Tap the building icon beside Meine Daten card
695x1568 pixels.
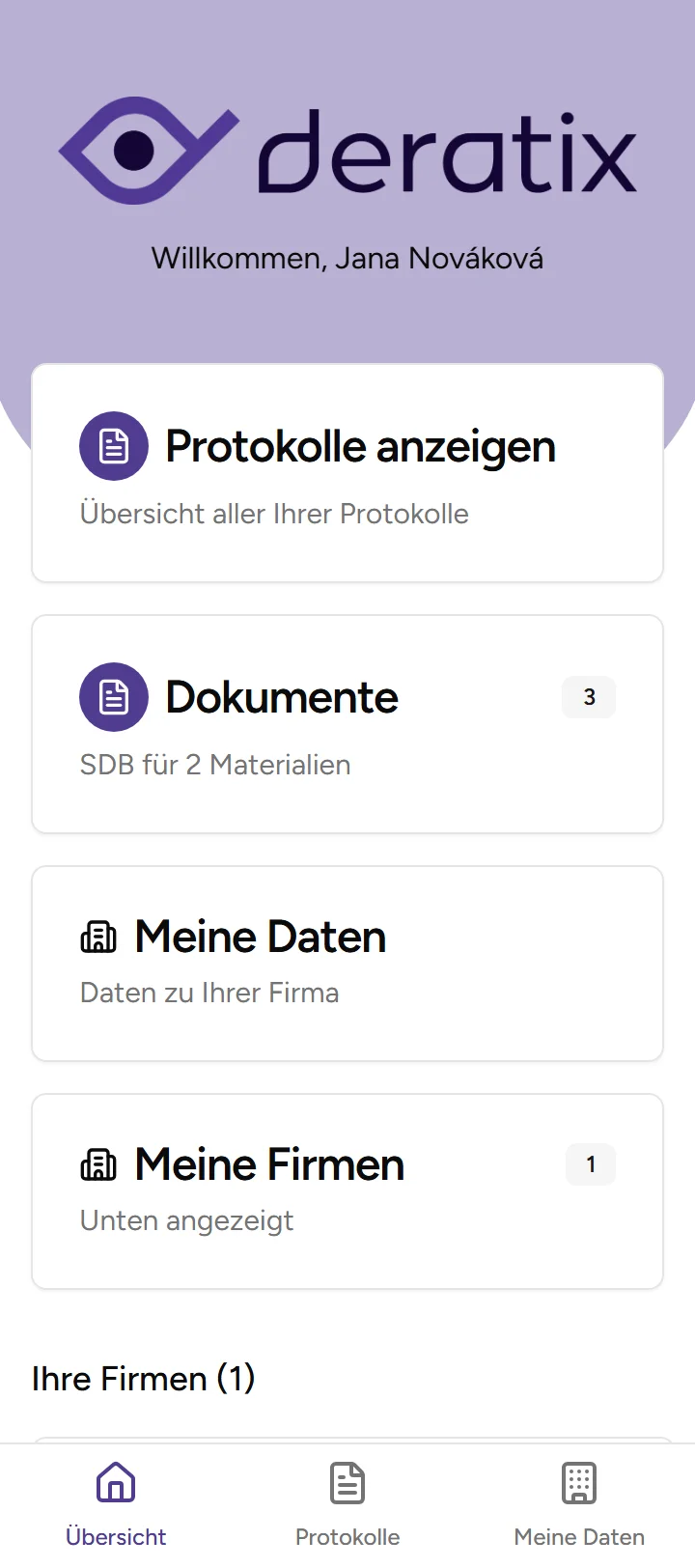pos(97,936)
